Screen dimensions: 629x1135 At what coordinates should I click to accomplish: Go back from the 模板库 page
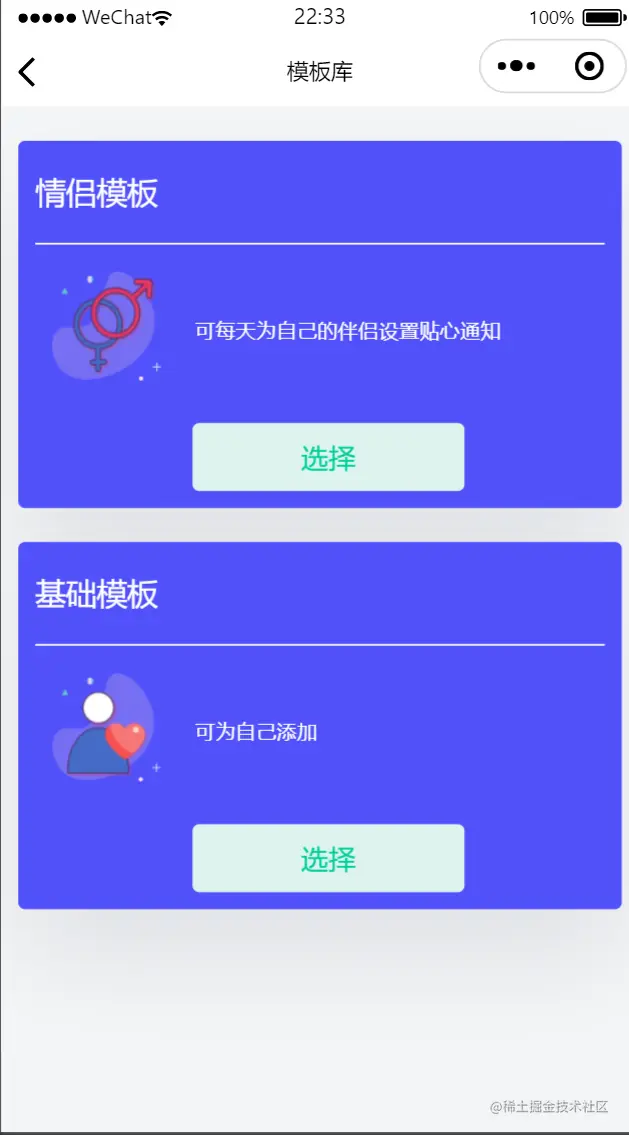(27, 71)
